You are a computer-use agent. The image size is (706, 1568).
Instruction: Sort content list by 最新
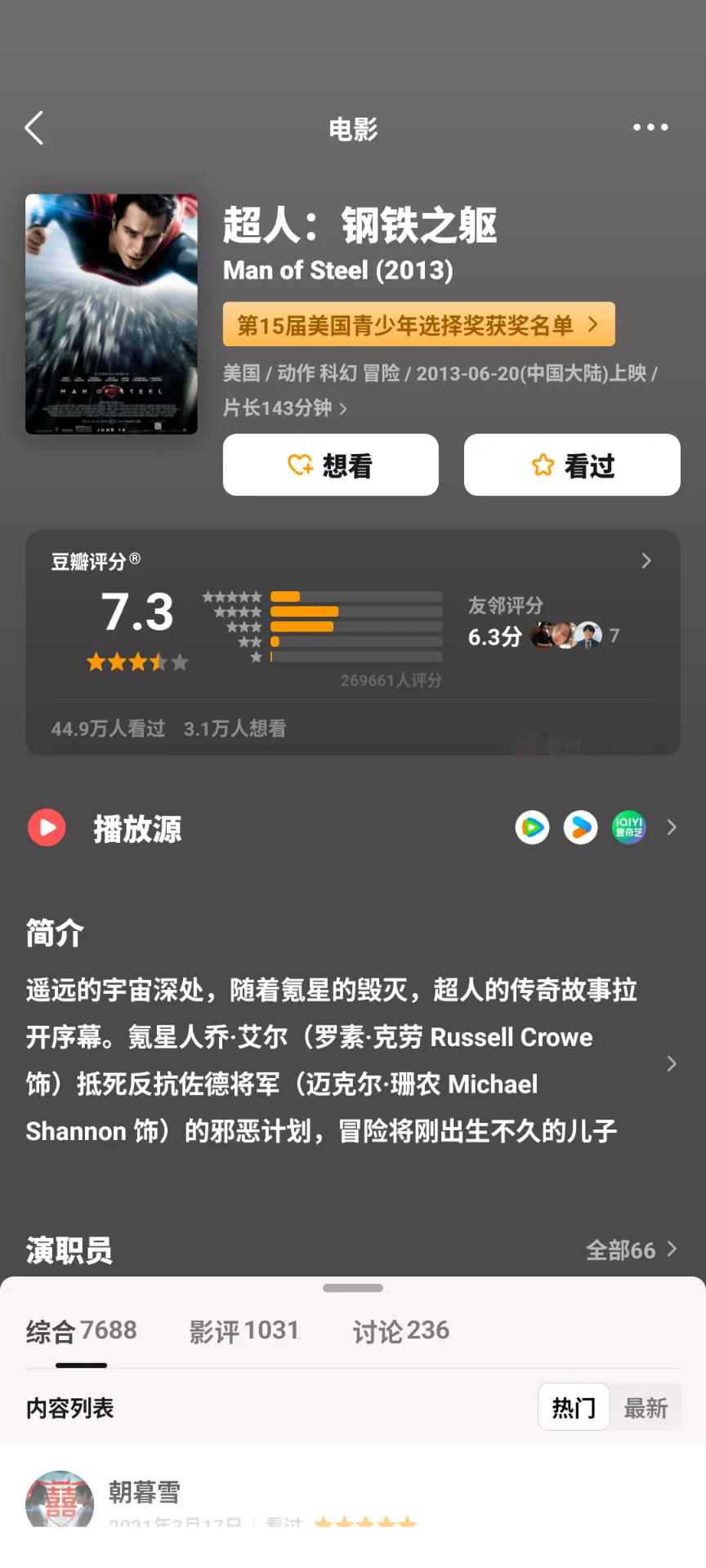(x=646, y=1407)
